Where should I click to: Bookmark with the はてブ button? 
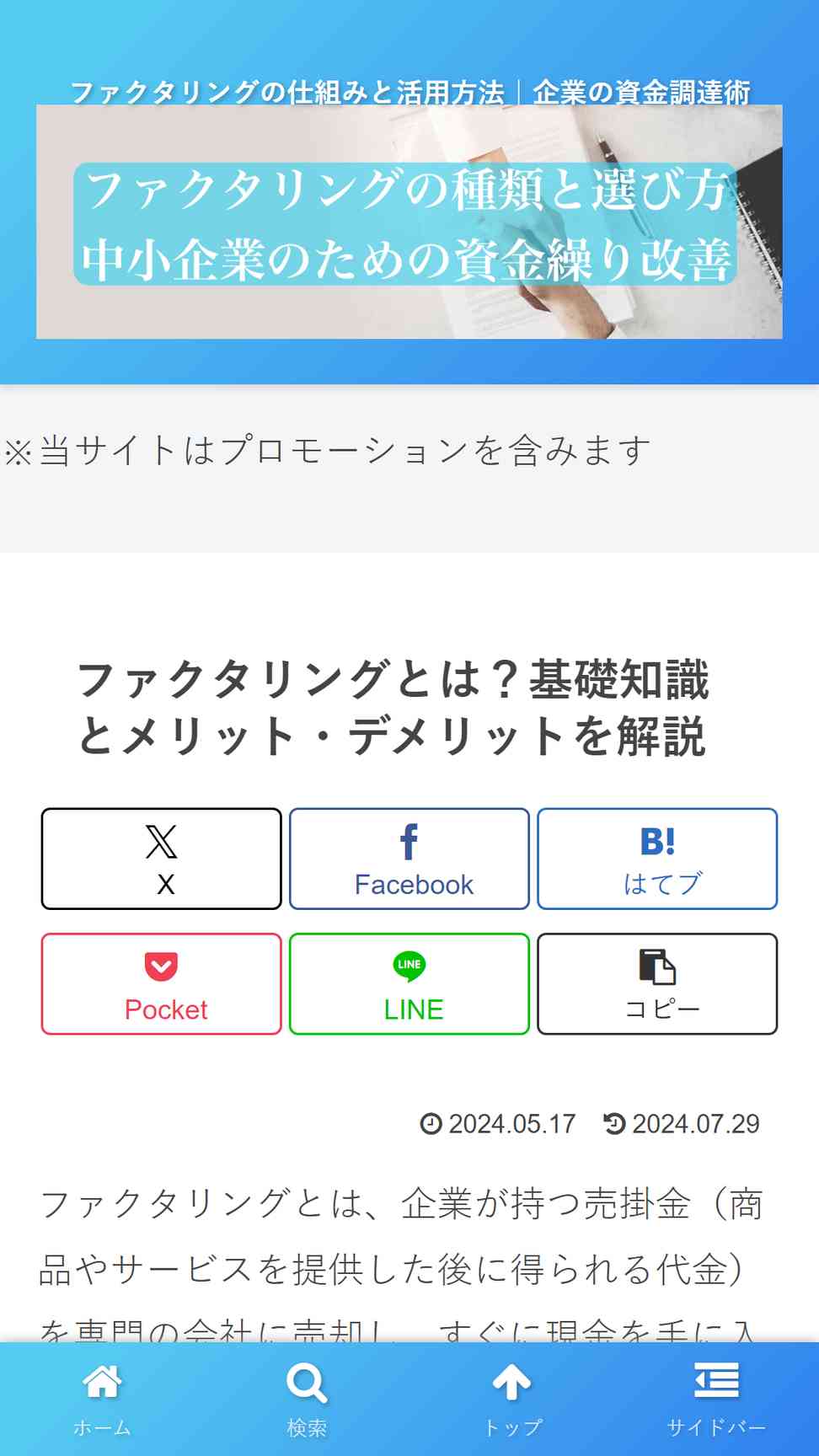coord(657,859)
